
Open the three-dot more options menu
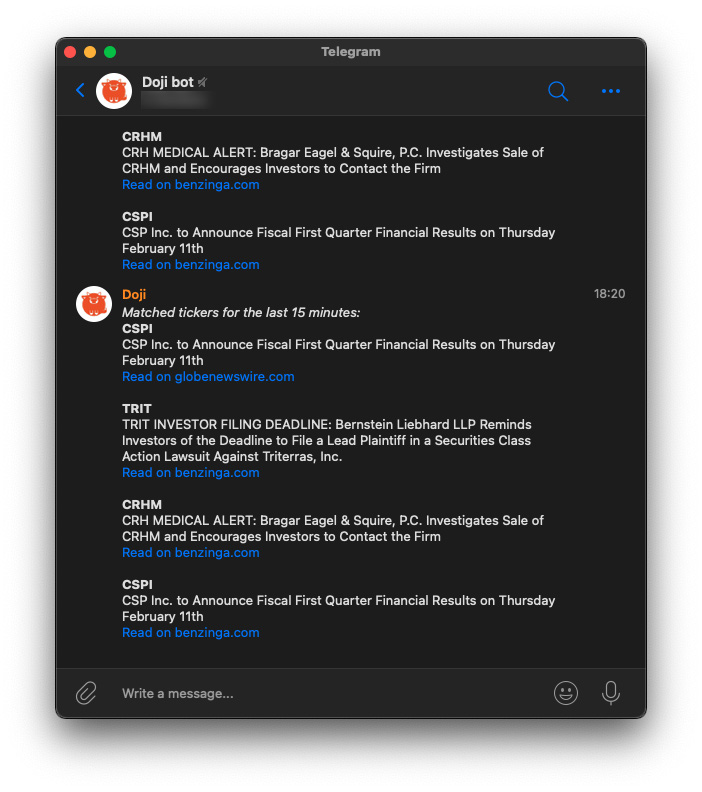coord(611,91)
